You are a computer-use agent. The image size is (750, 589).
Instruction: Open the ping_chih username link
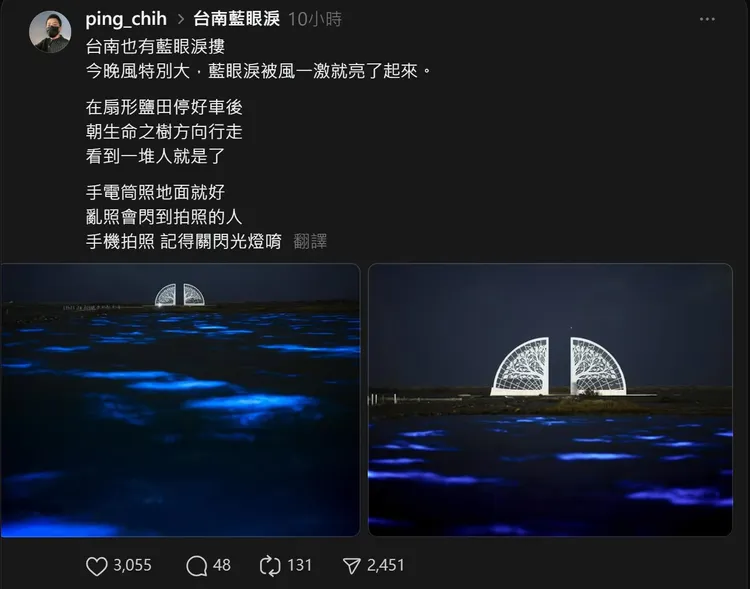(125, 19)
